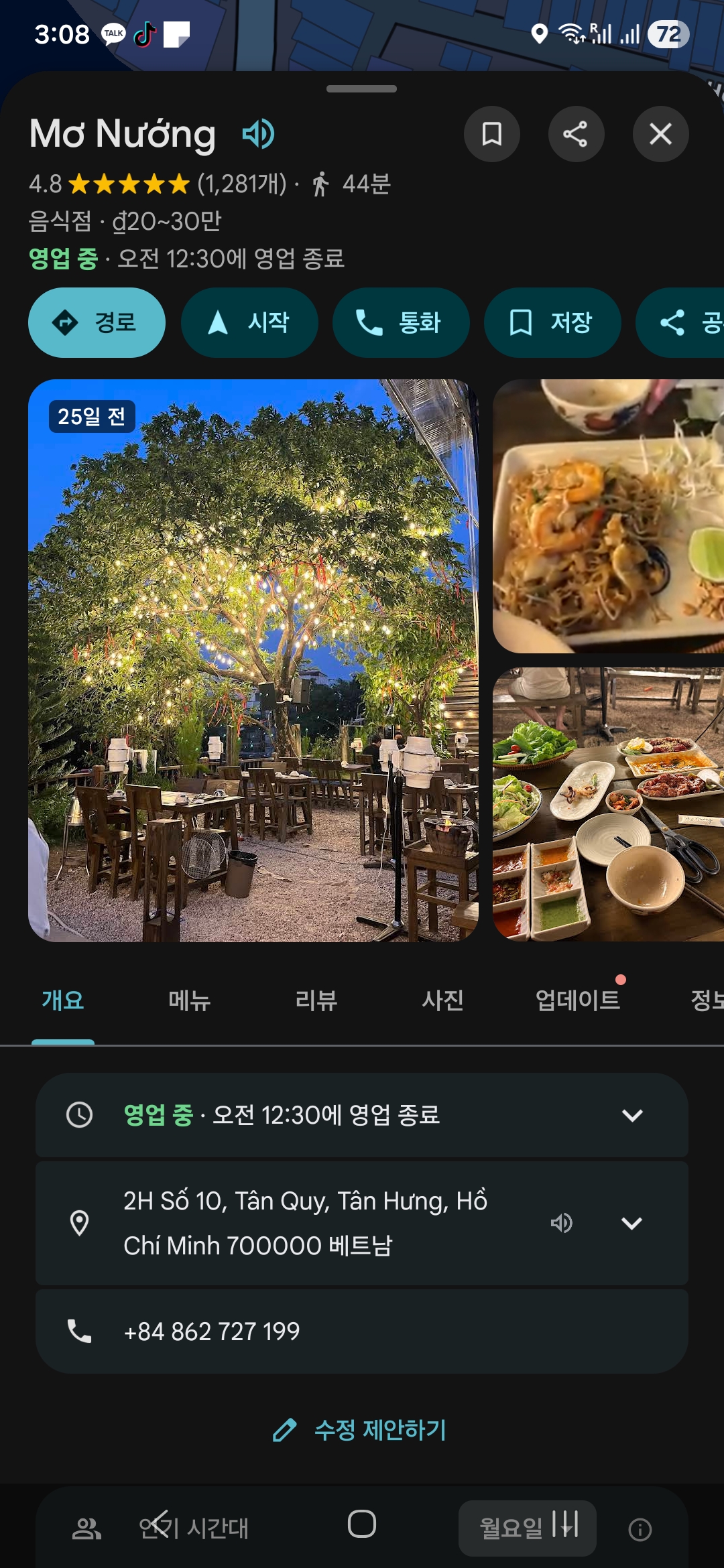Switch to the 리뷰 tab
The width and height of the screenshot is (724, 1568).
click(316, 1000)
